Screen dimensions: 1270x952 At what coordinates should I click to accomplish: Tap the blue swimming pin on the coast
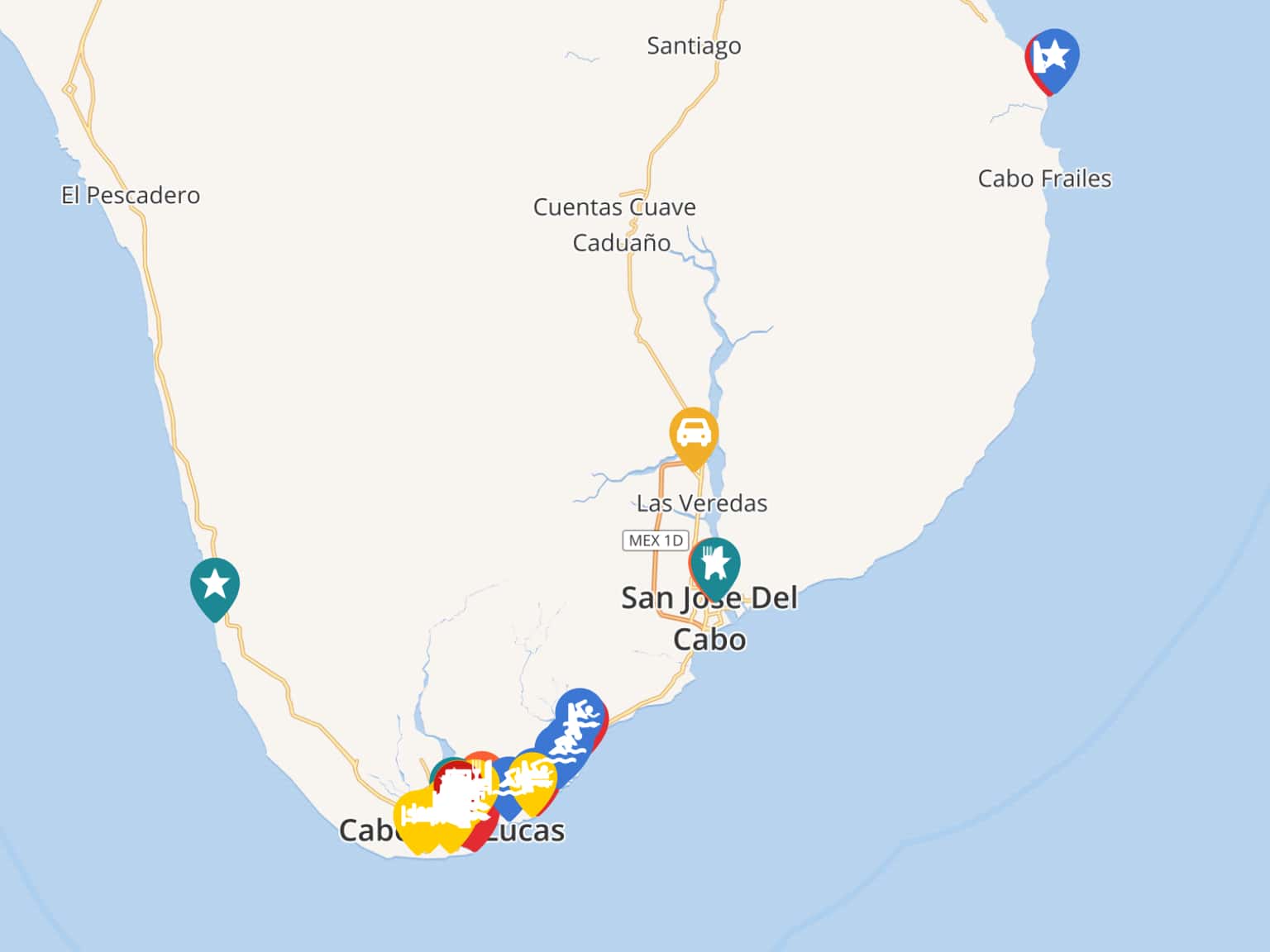pyautogui.click(x=580, y=715)
